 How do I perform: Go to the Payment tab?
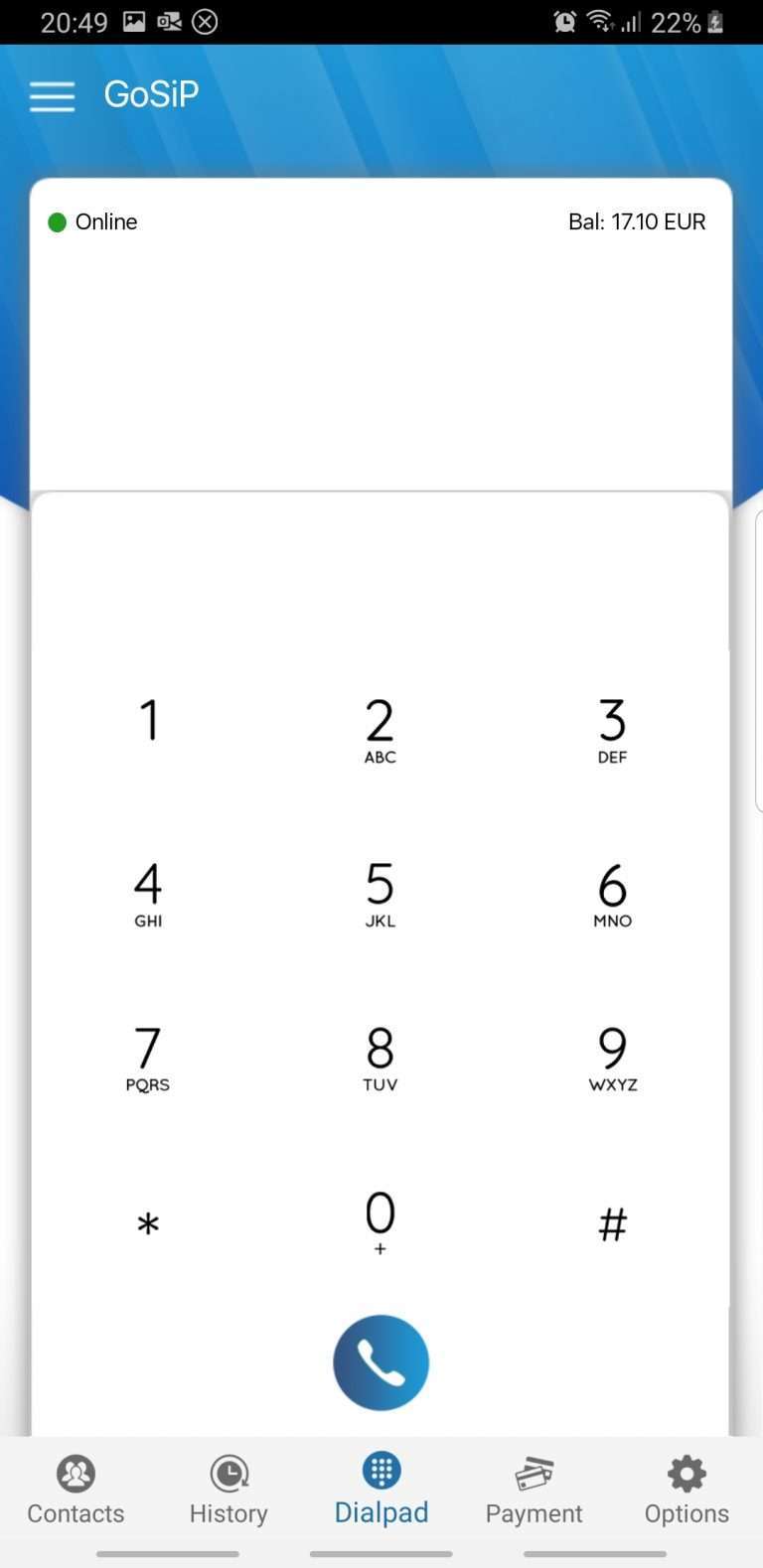534,1491
